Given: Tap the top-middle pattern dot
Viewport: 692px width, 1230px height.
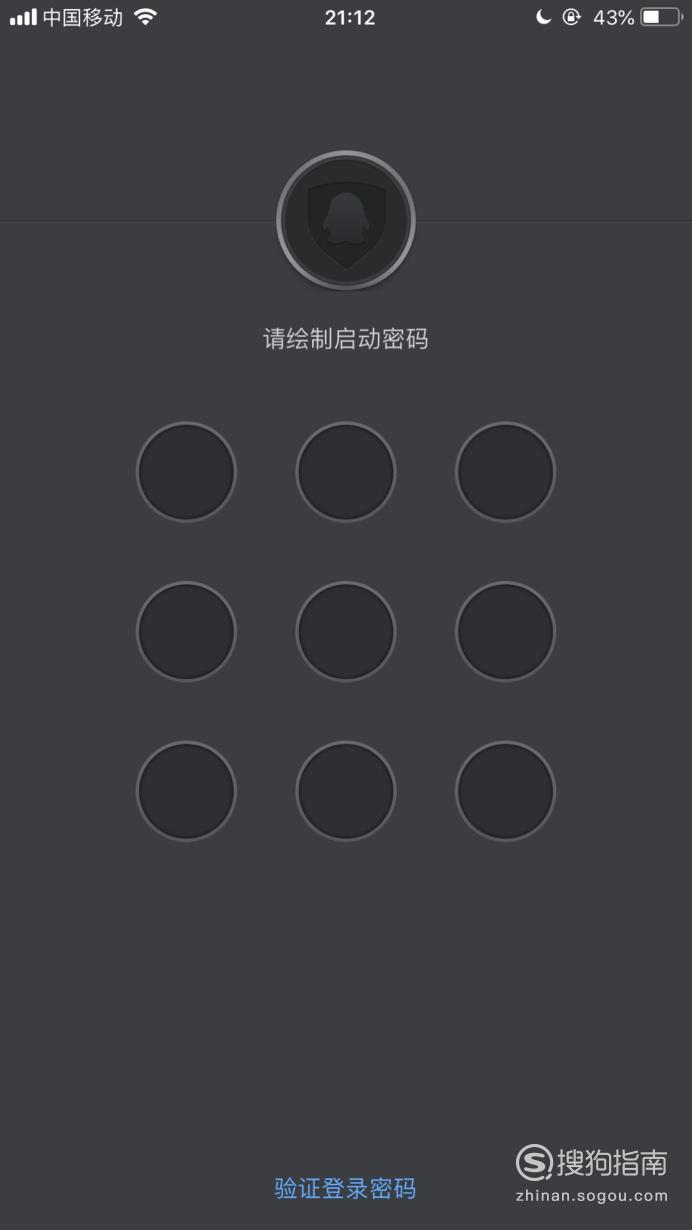Looking at the screenshot, I should coord(346,471).
